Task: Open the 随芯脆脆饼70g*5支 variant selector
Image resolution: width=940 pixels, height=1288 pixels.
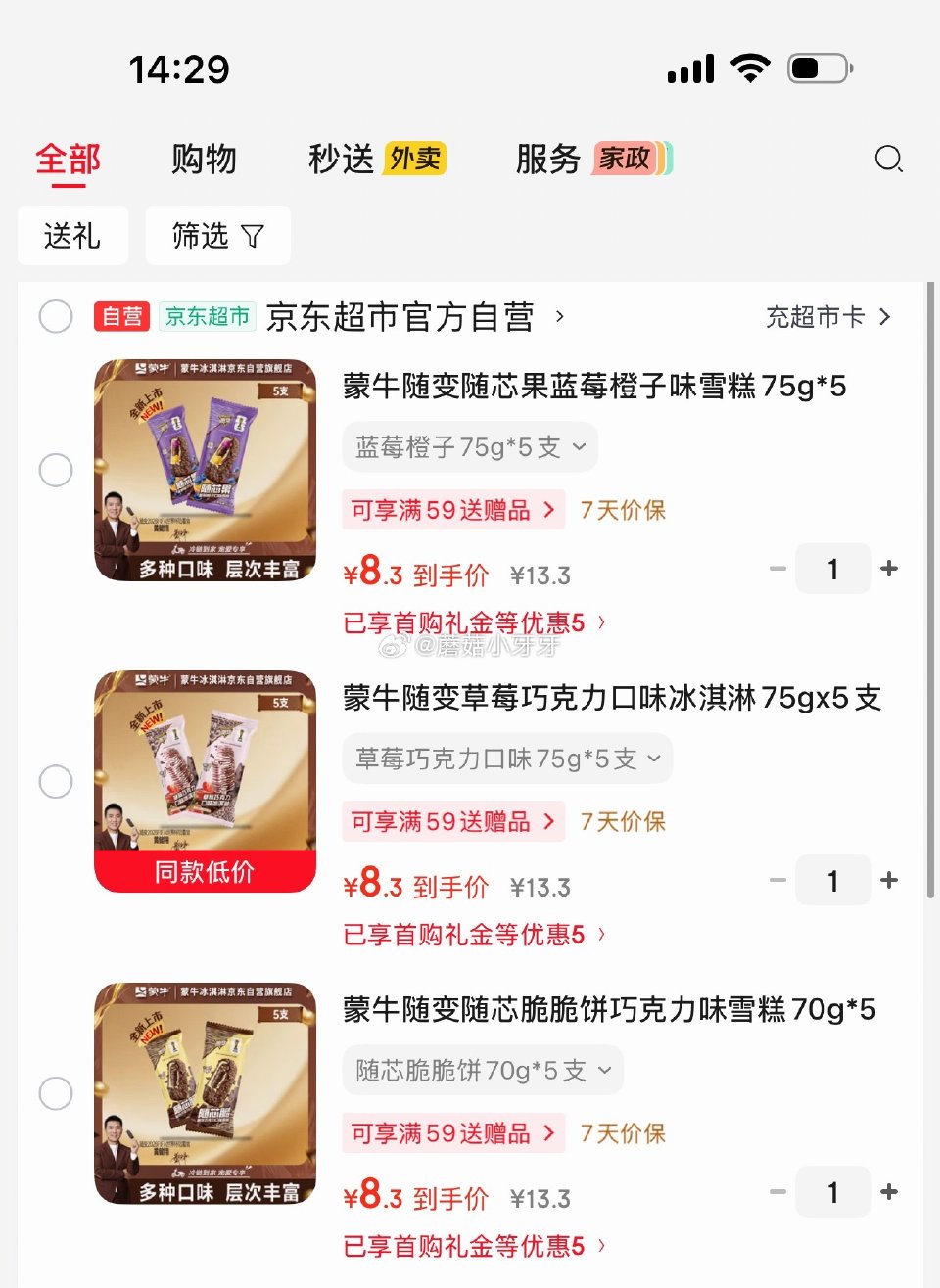Action: tap(482, 1070)
